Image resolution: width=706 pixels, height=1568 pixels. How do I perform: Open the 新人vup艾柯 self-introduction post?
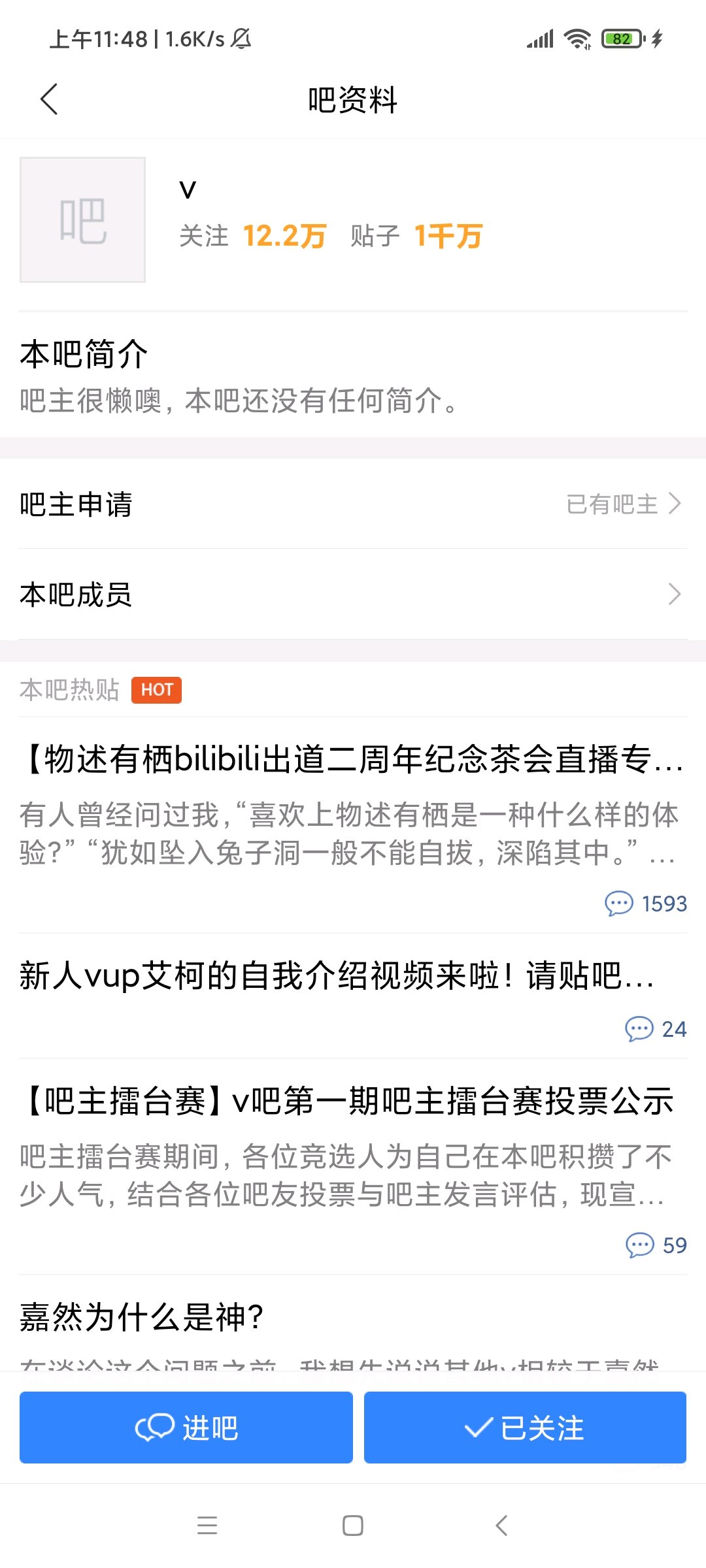coord(337,976)
